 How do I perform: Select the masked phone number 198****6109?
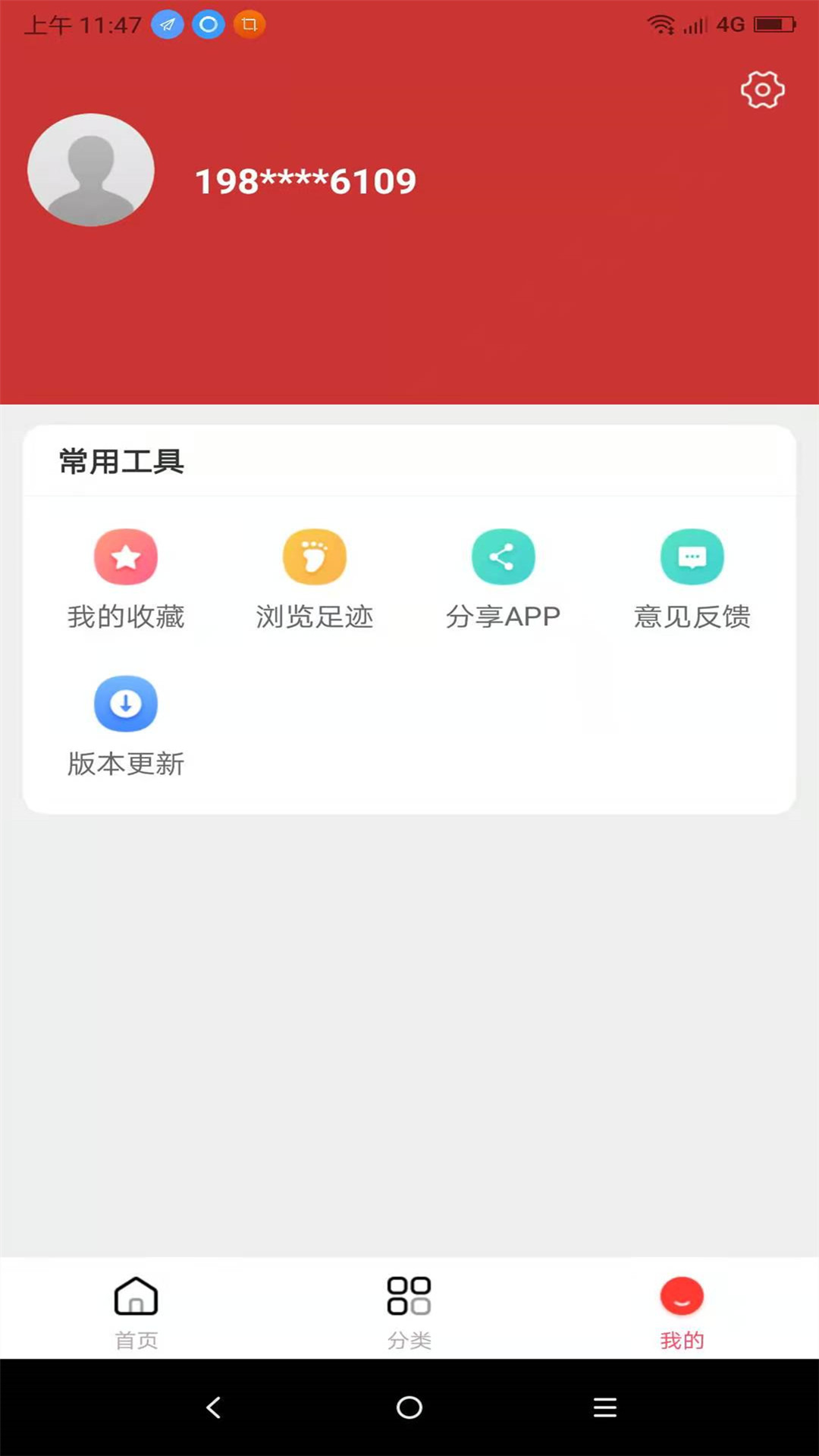[x=303, y=180]
